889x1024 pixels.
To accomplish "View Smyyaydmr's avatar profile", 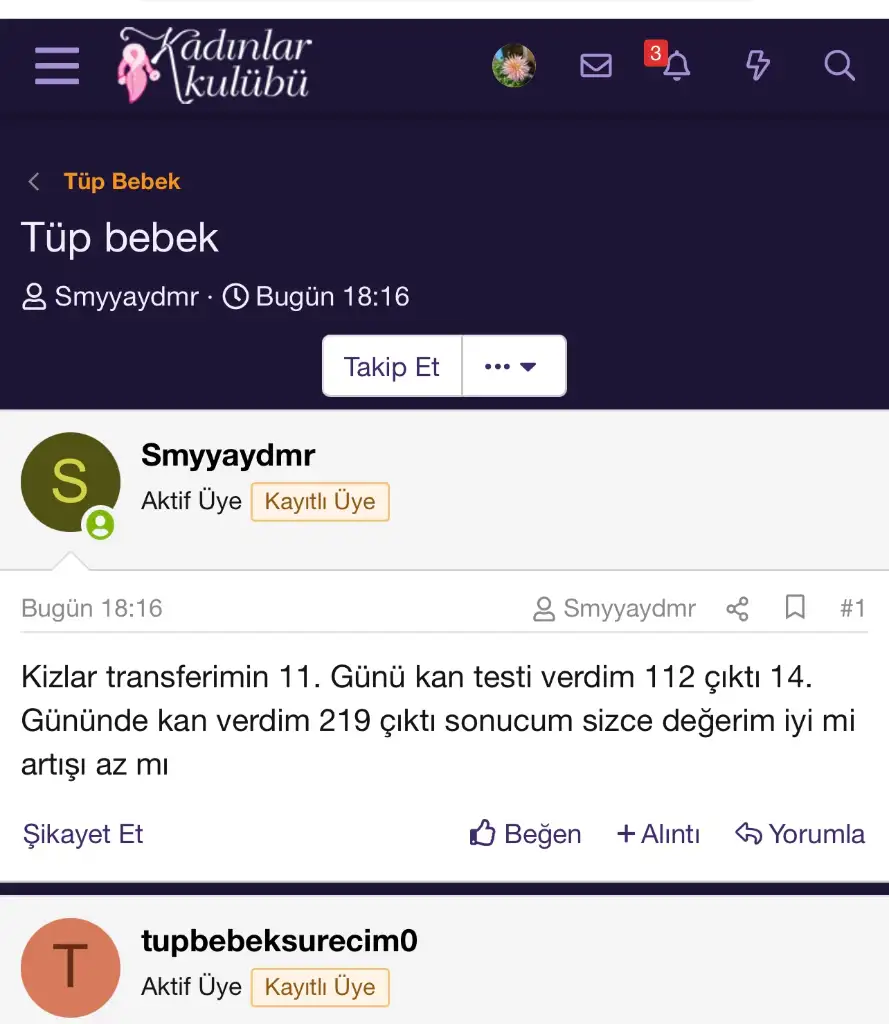I will 70,482.
